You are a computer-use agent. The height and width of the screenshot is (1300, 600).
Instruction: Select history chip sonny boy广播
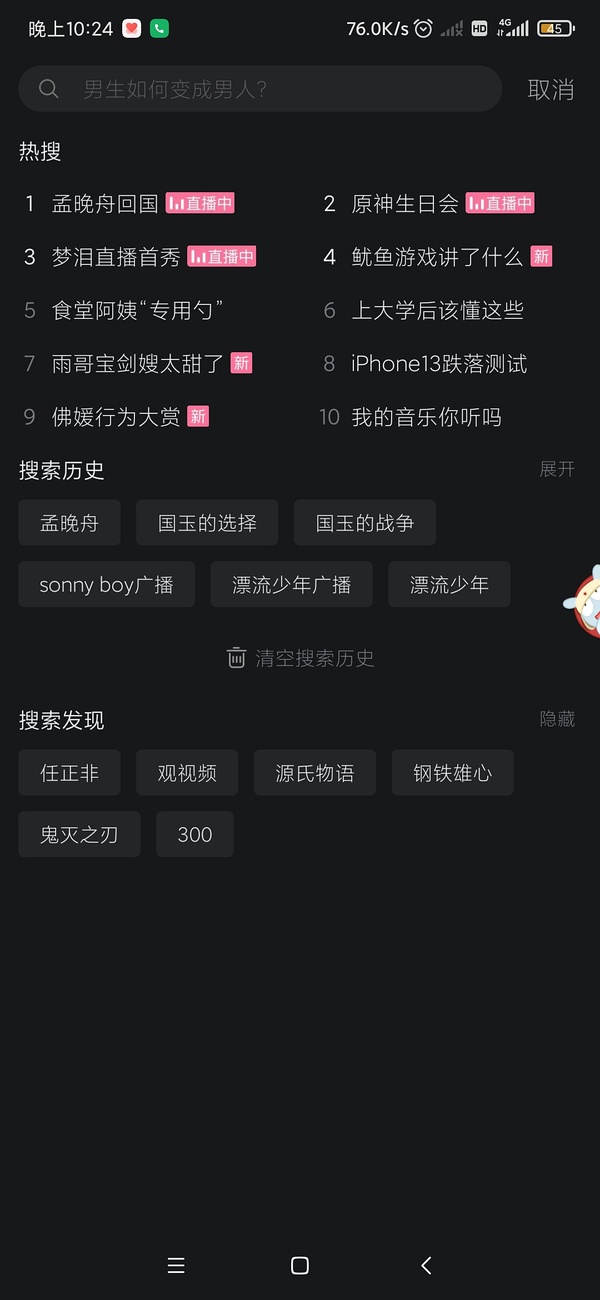106,585
